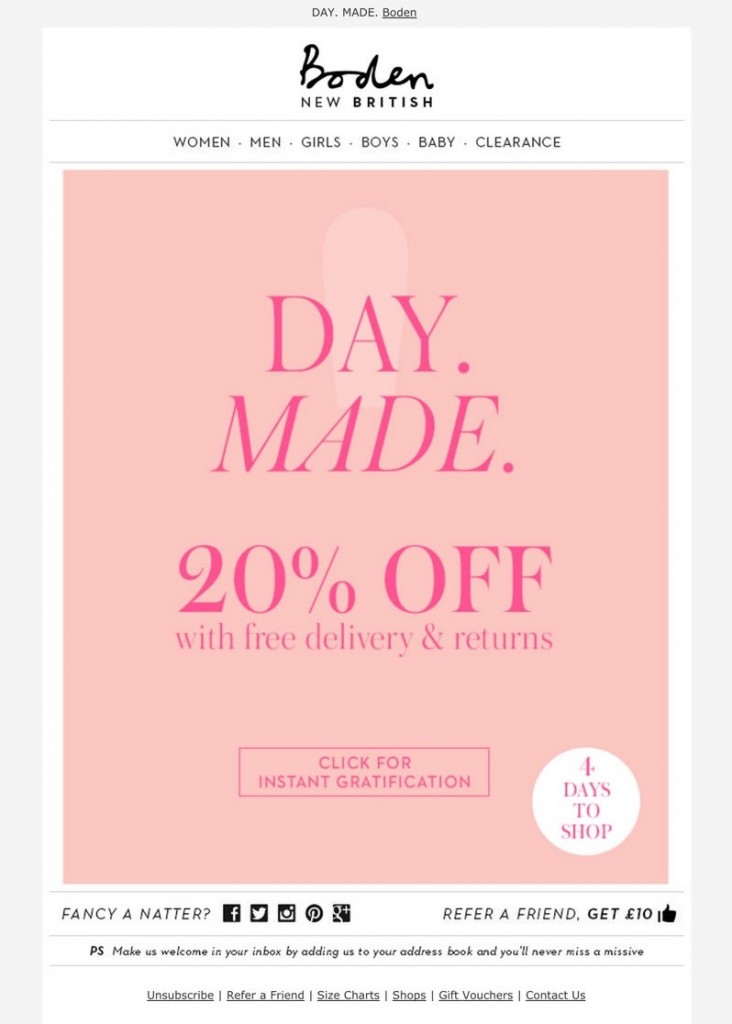View the Size Charts
The height and width of the screenshot is (1024, 732).
point(348,995)
